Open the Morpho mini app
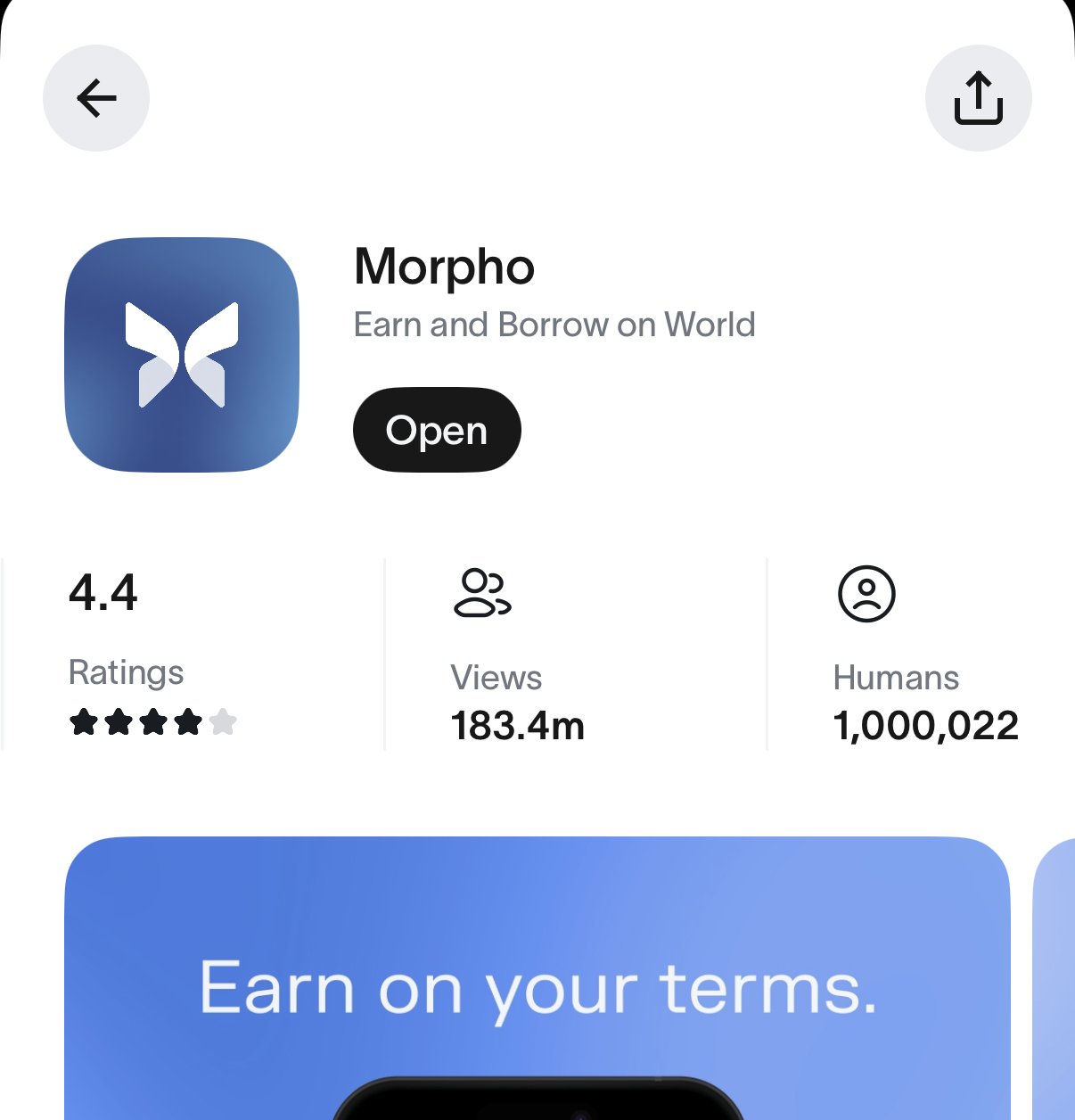The height and width of the screenshot is (1120, 1075). click(x=437, y=430)
